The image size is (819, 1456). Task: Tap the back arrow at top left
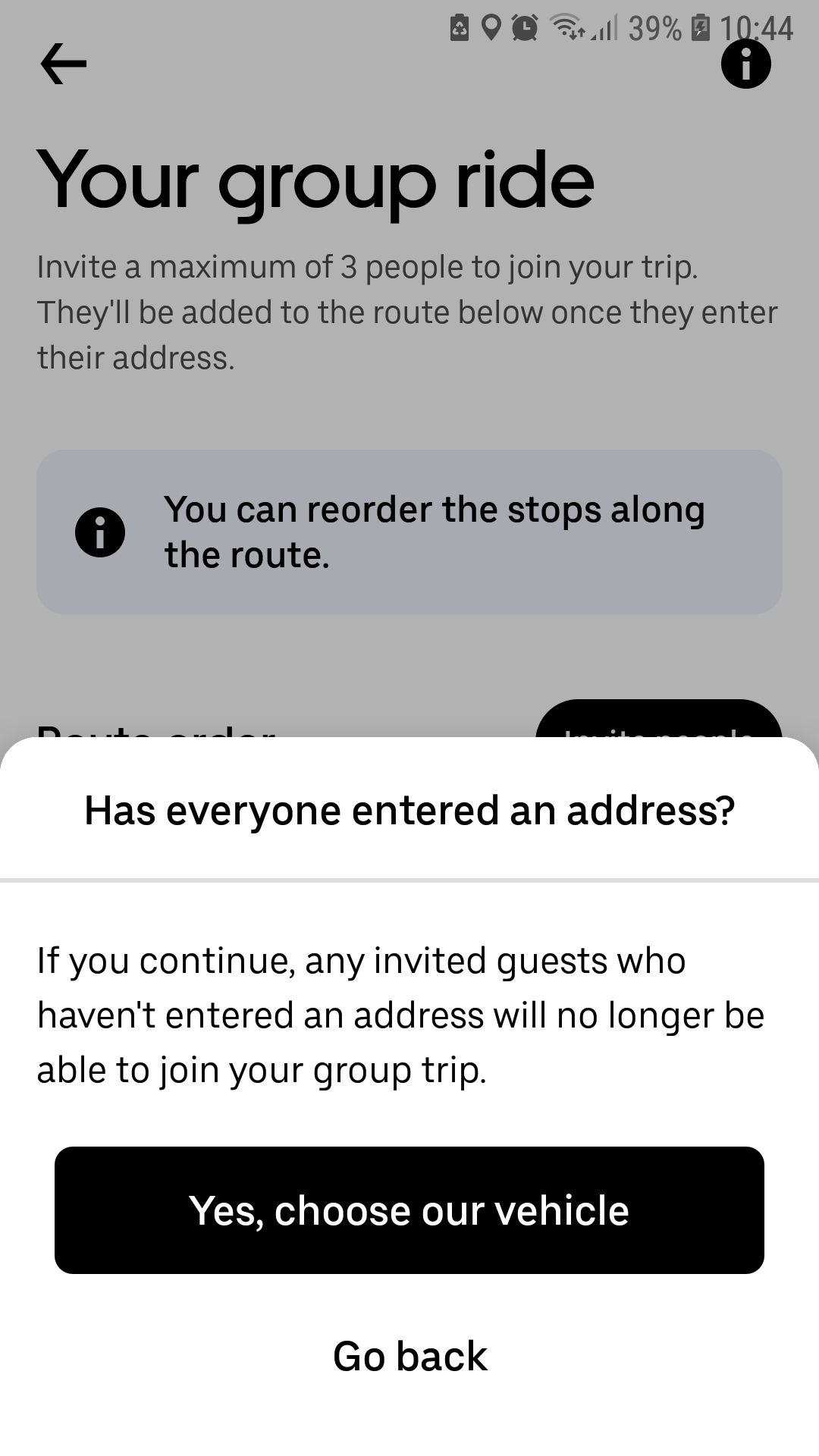(64, 64)
